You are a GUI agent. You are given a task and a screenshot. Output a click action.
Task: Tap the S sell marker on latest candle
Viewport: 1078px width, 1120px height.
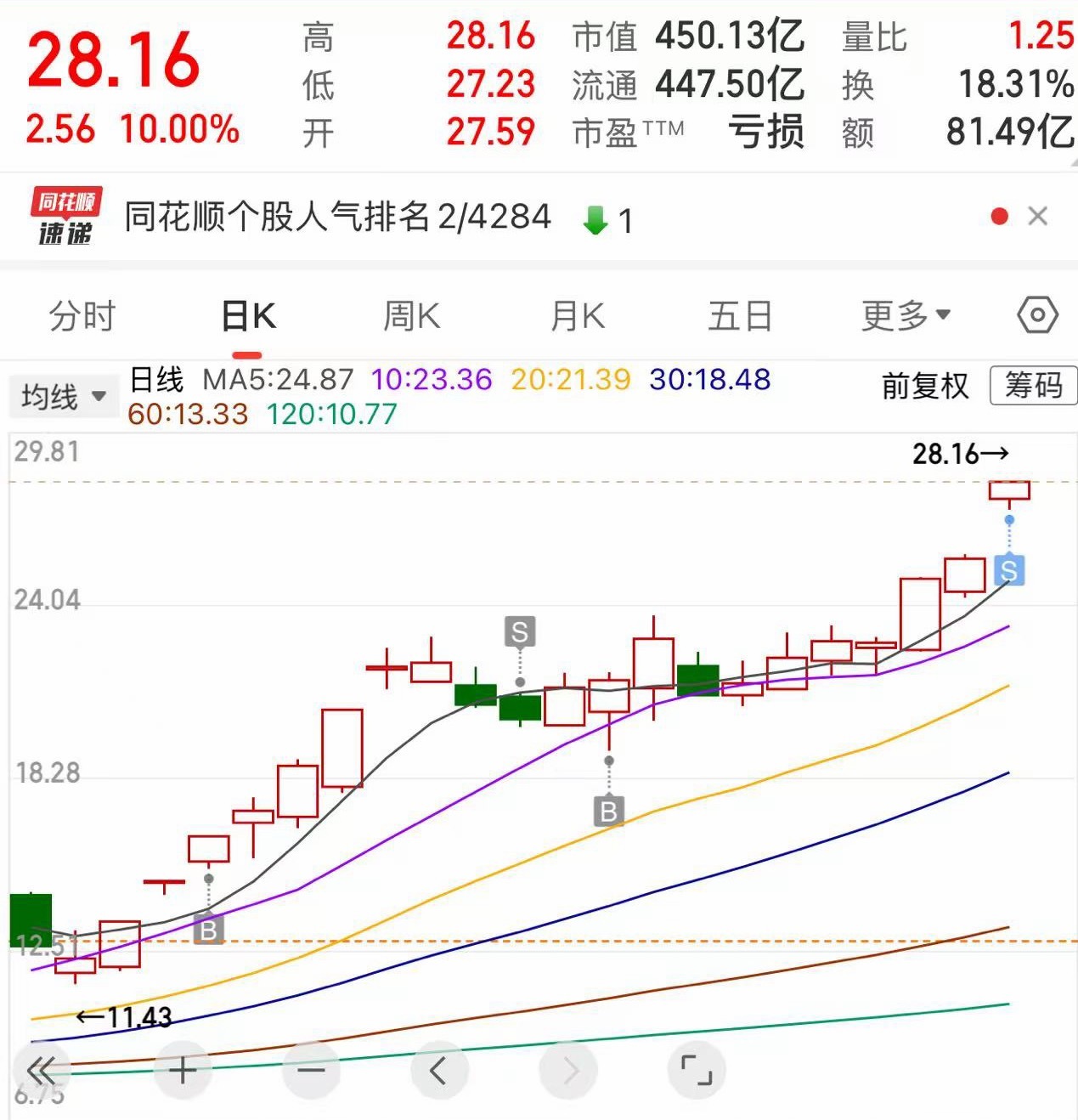[x=1009, y=572]
